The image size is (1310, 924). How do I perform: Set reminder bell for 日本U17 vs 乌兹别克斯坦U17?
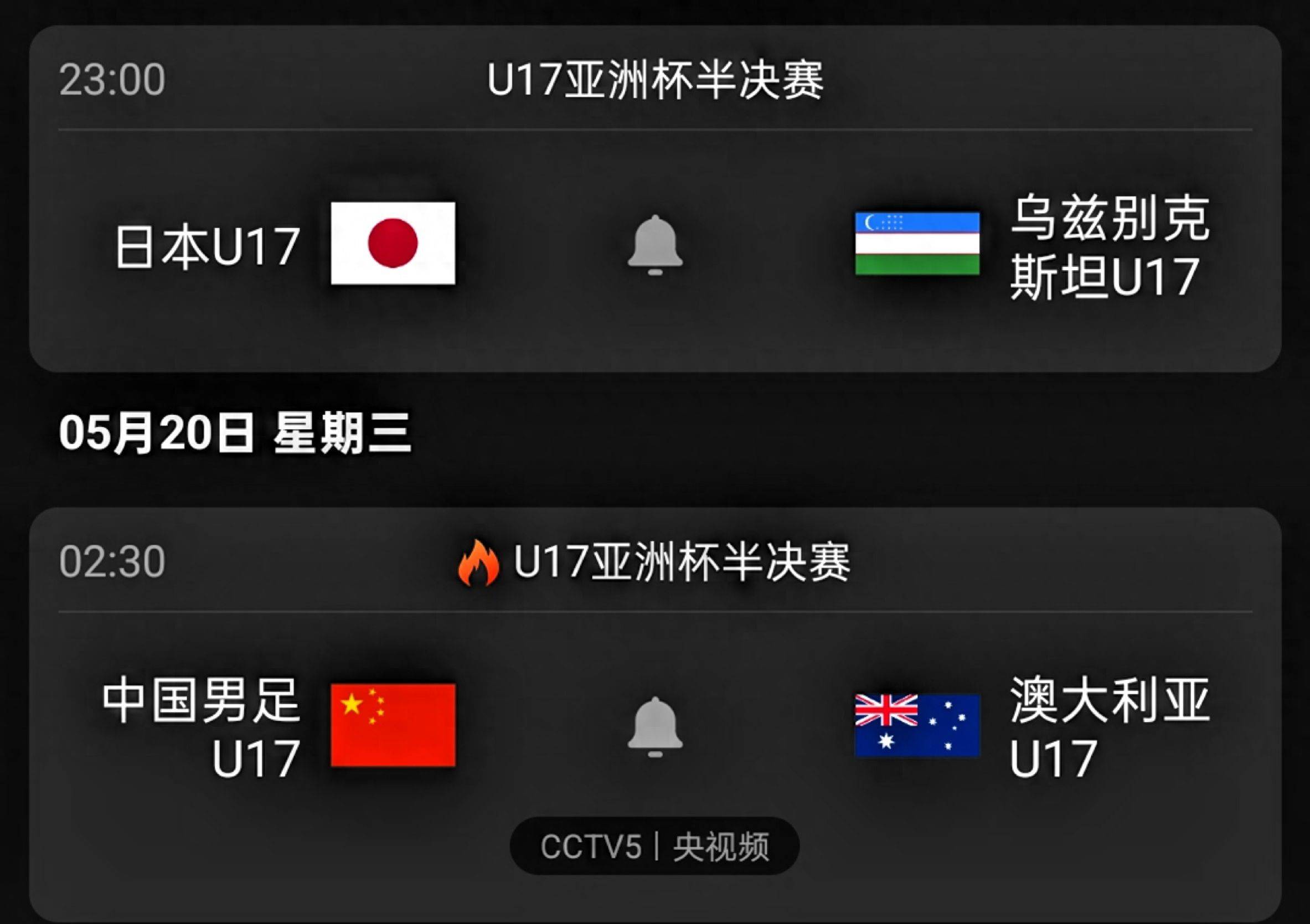coord(655,245)
